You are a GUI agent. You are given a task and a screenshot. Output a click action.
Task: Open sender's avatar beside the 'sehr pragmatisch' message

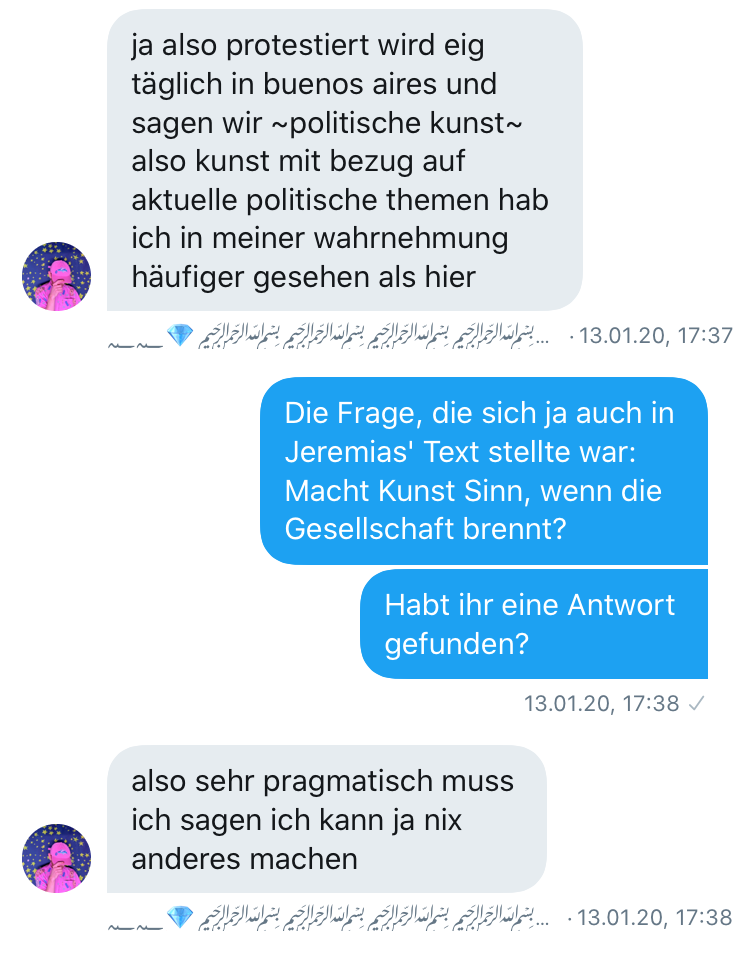point(57,858)
